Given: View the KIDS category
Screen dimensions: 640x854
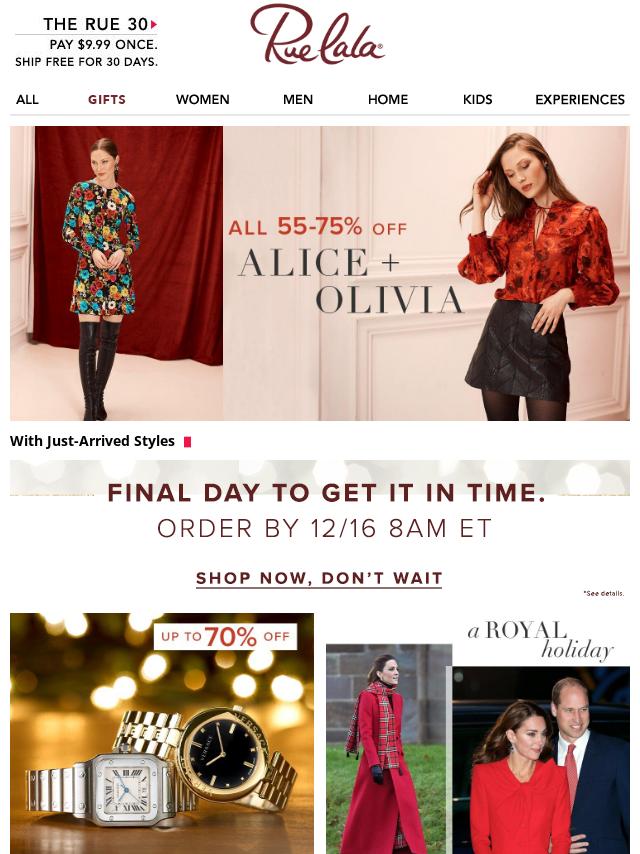Looking at the screenshot, I should pos(477,99).
